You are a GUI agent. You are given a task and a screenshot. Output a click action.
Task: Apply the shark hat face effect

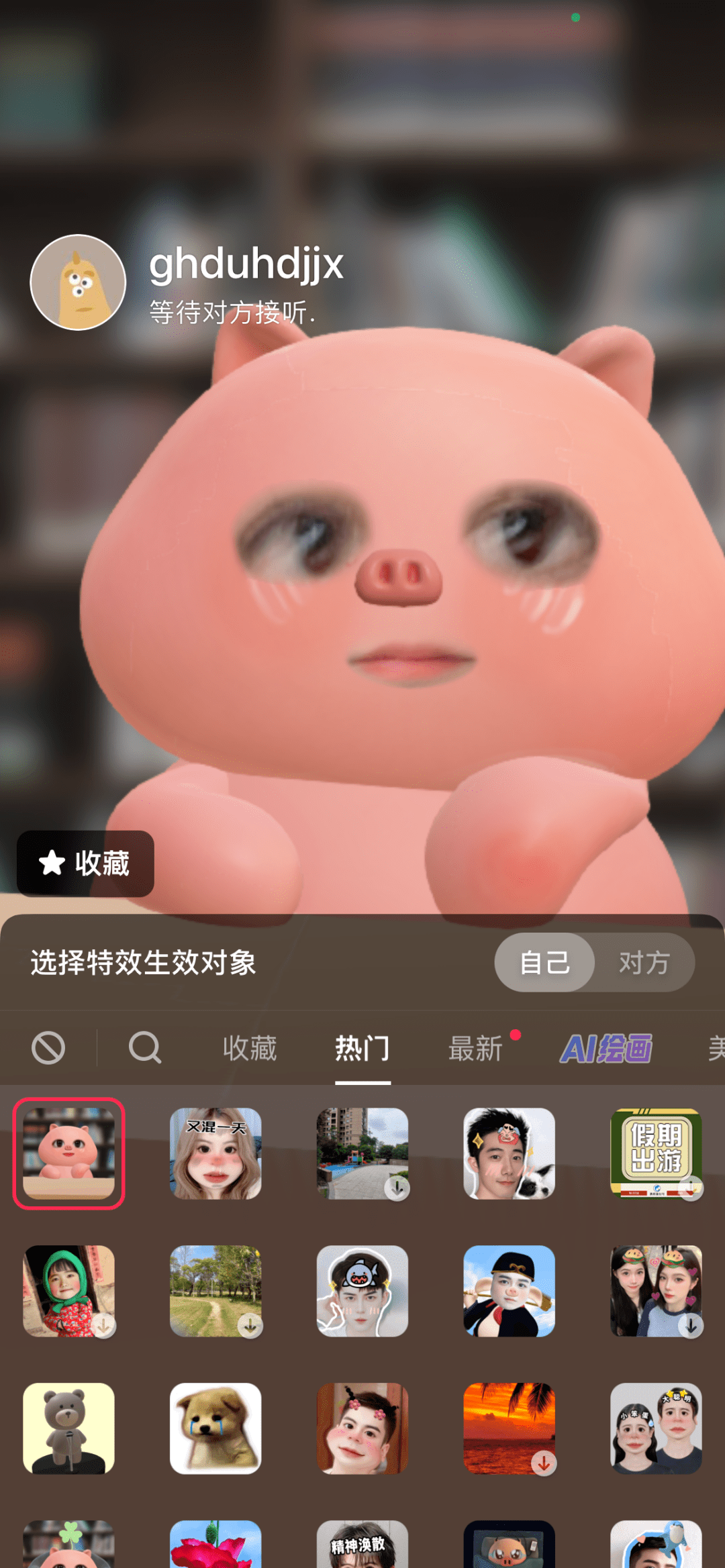click(362, 1291)
